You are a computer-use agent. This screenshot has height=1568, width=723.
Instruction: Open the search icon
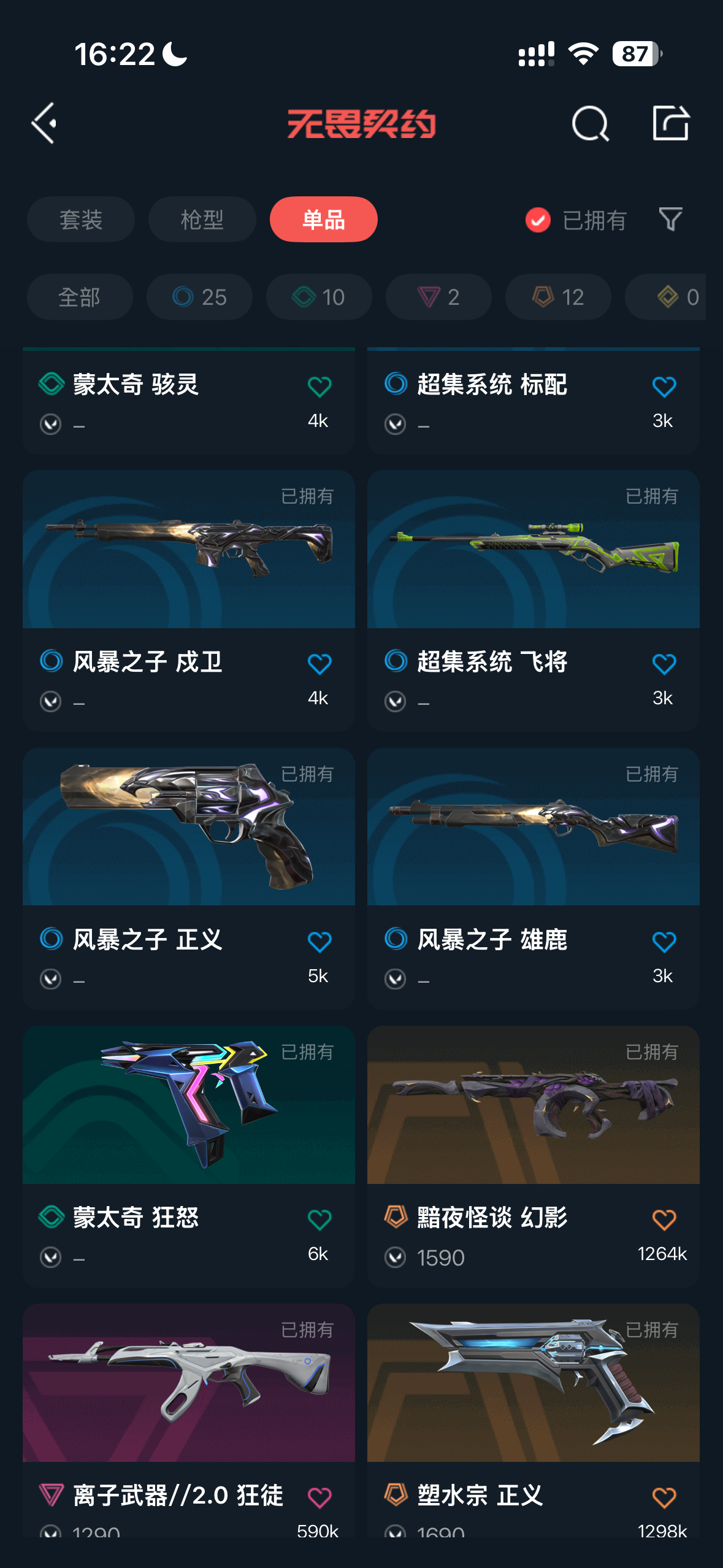click(590, 123)
